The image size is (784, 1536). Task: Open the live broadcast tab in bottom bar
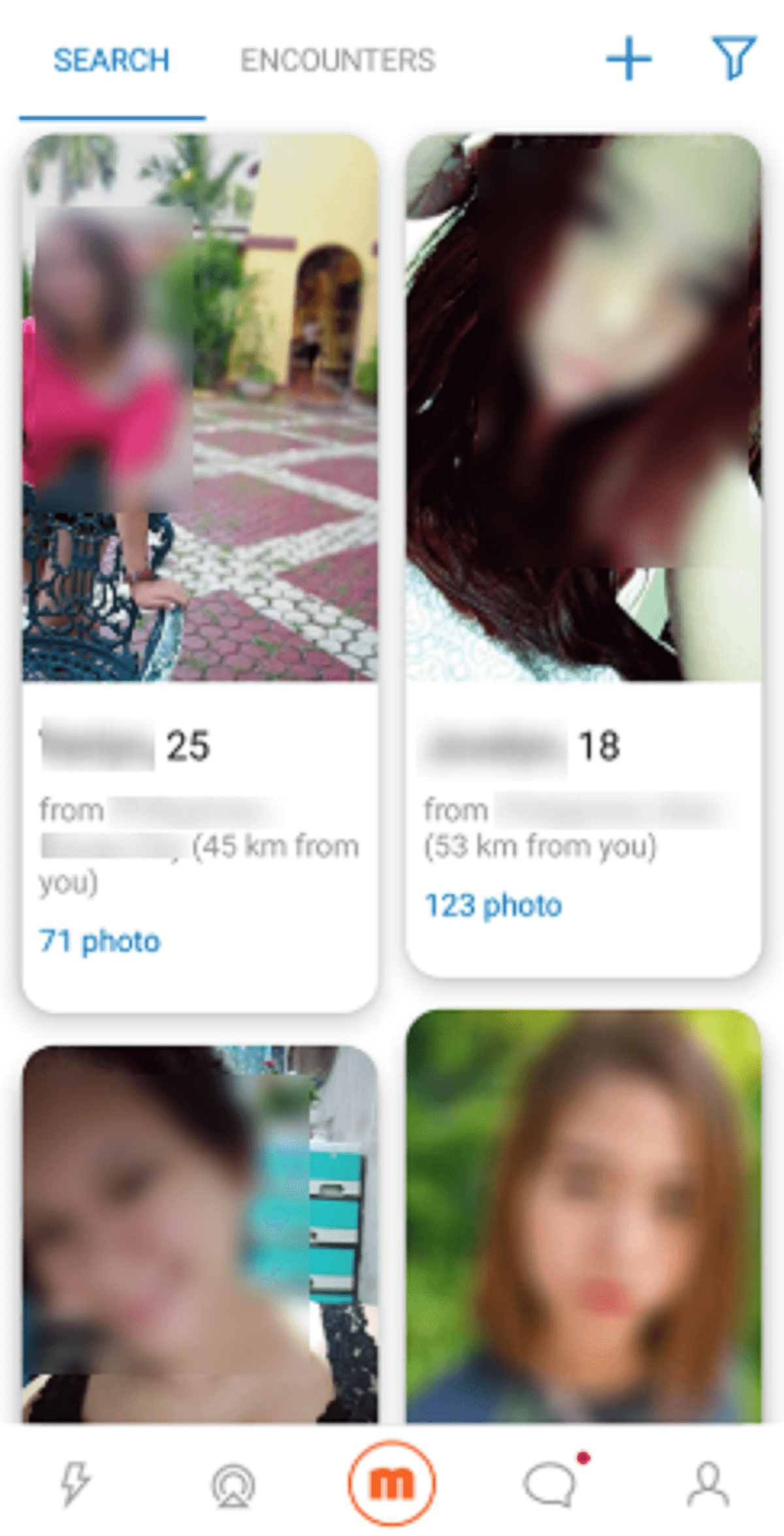233,1485
